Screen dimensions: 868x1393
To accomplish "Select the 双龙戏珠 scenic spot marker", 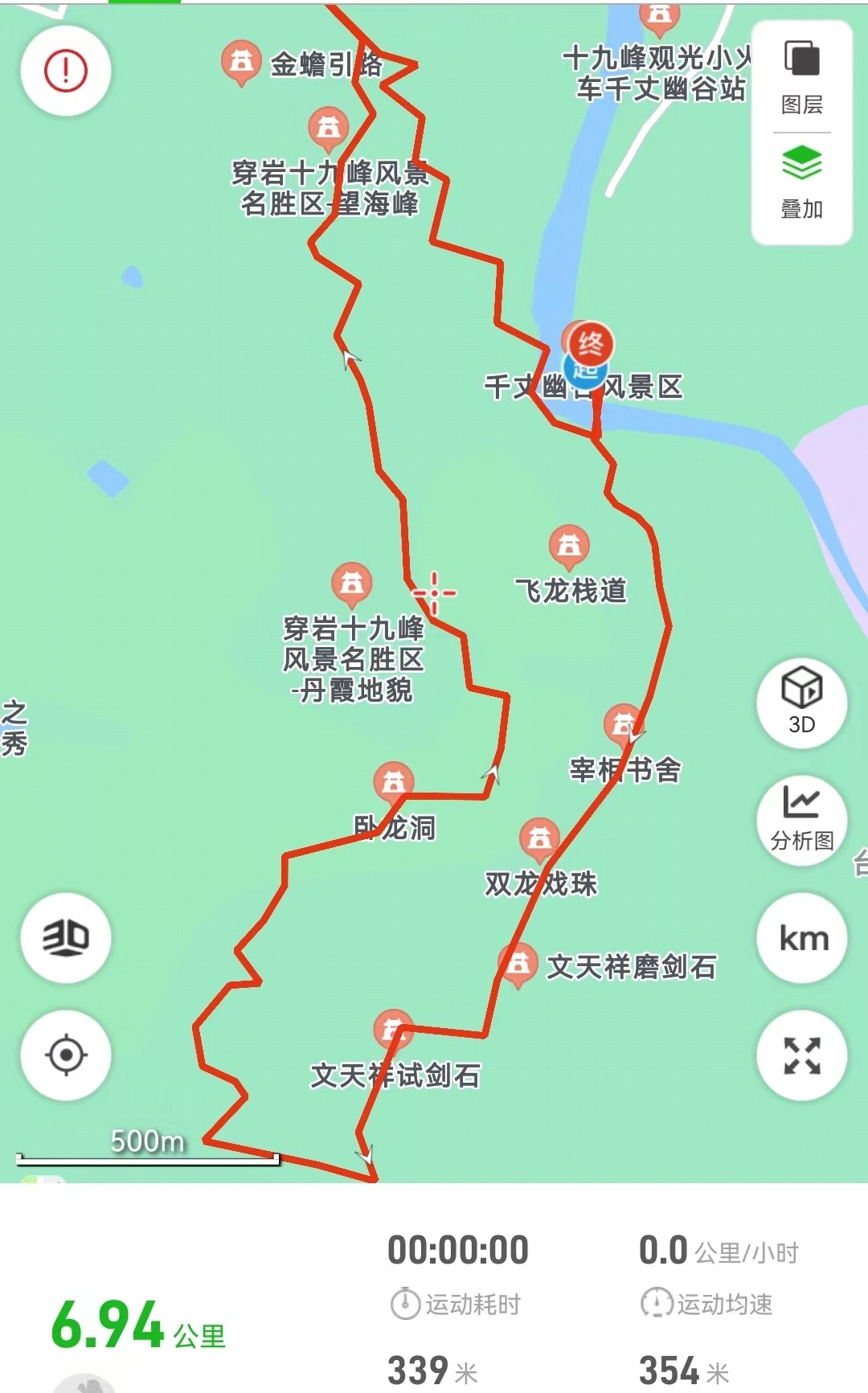I will click(539, 839).
